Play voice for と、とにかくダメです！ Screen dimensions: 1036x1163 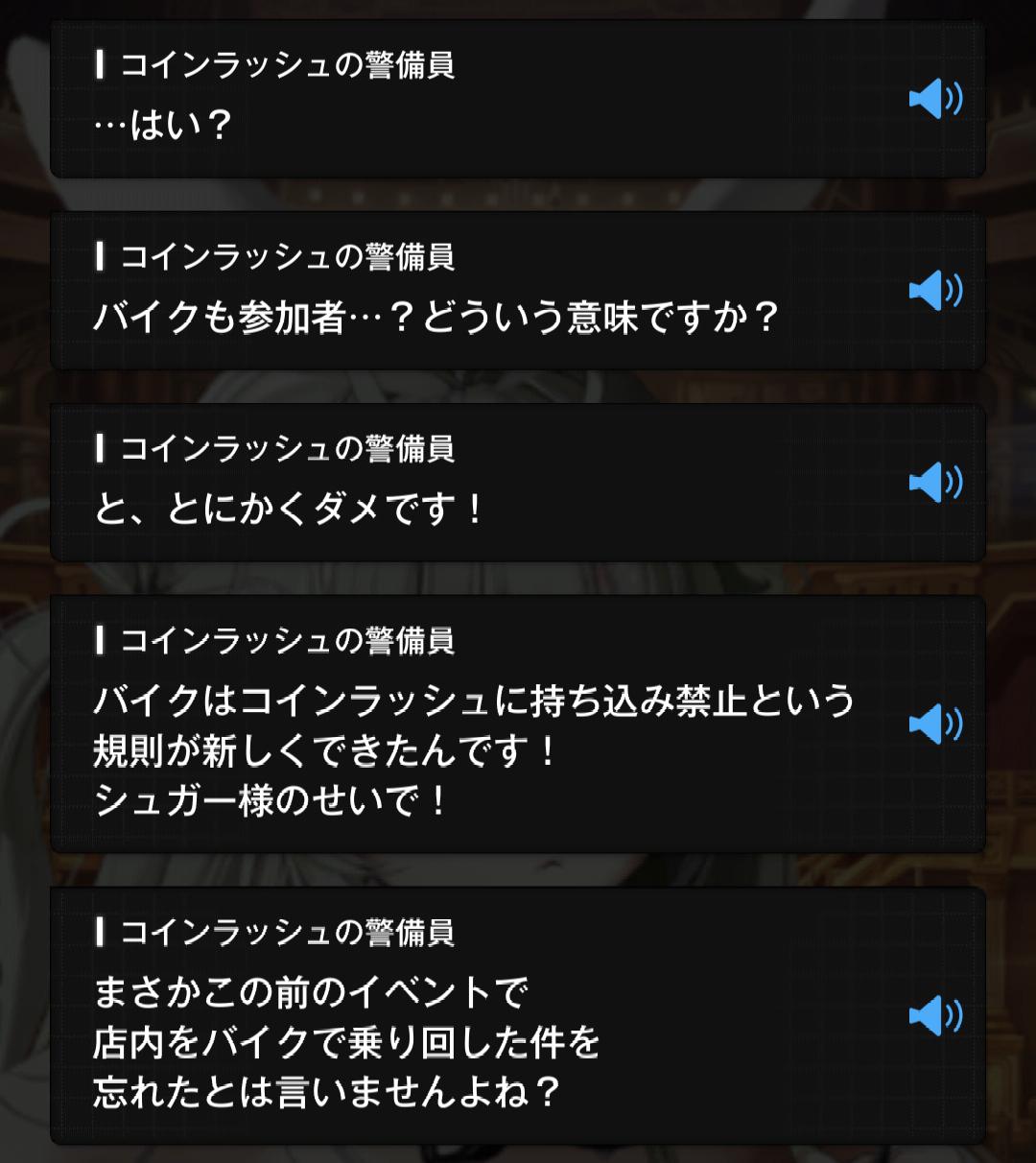click(935, 483)
